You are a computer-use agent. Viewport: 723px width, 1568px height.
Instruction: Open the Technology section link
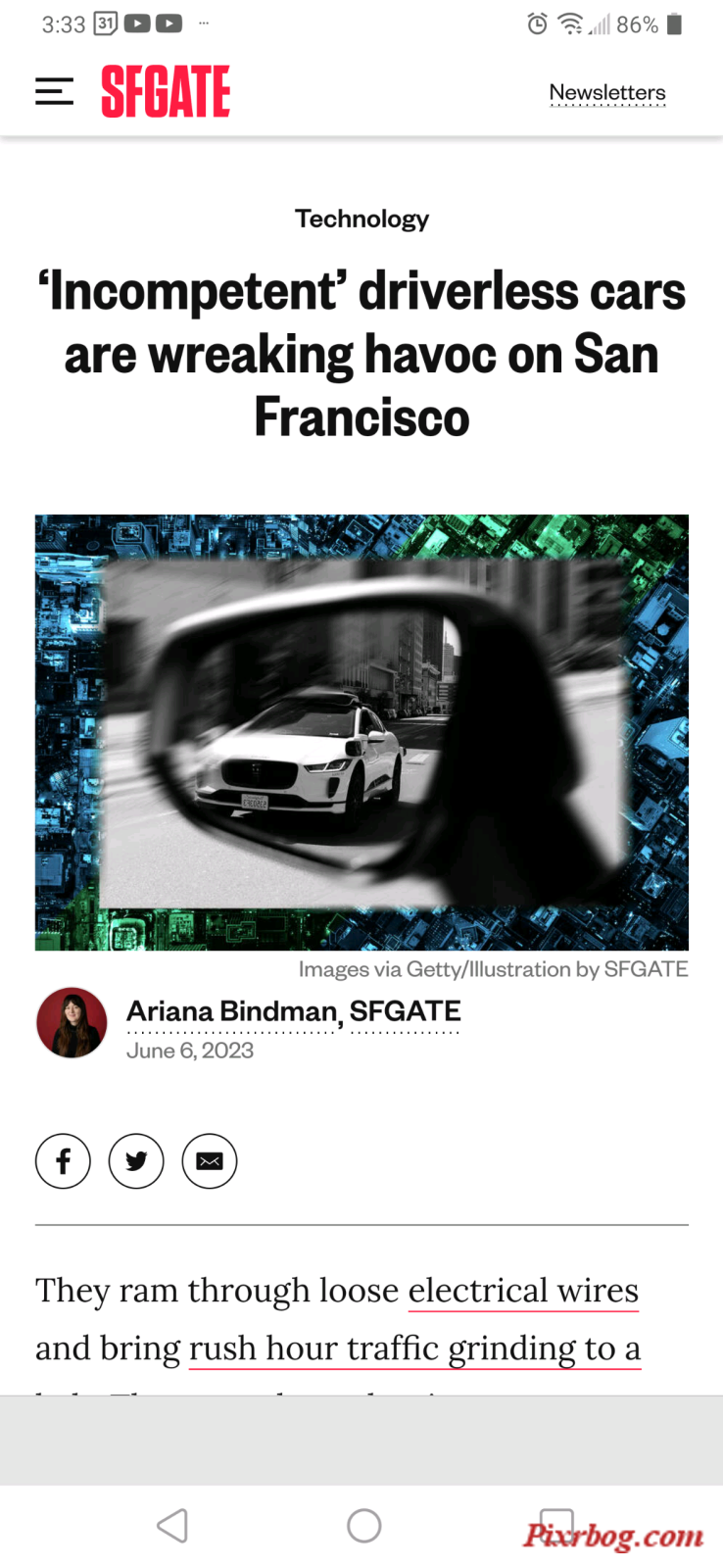pyautogui.click(x=362, y=219)
